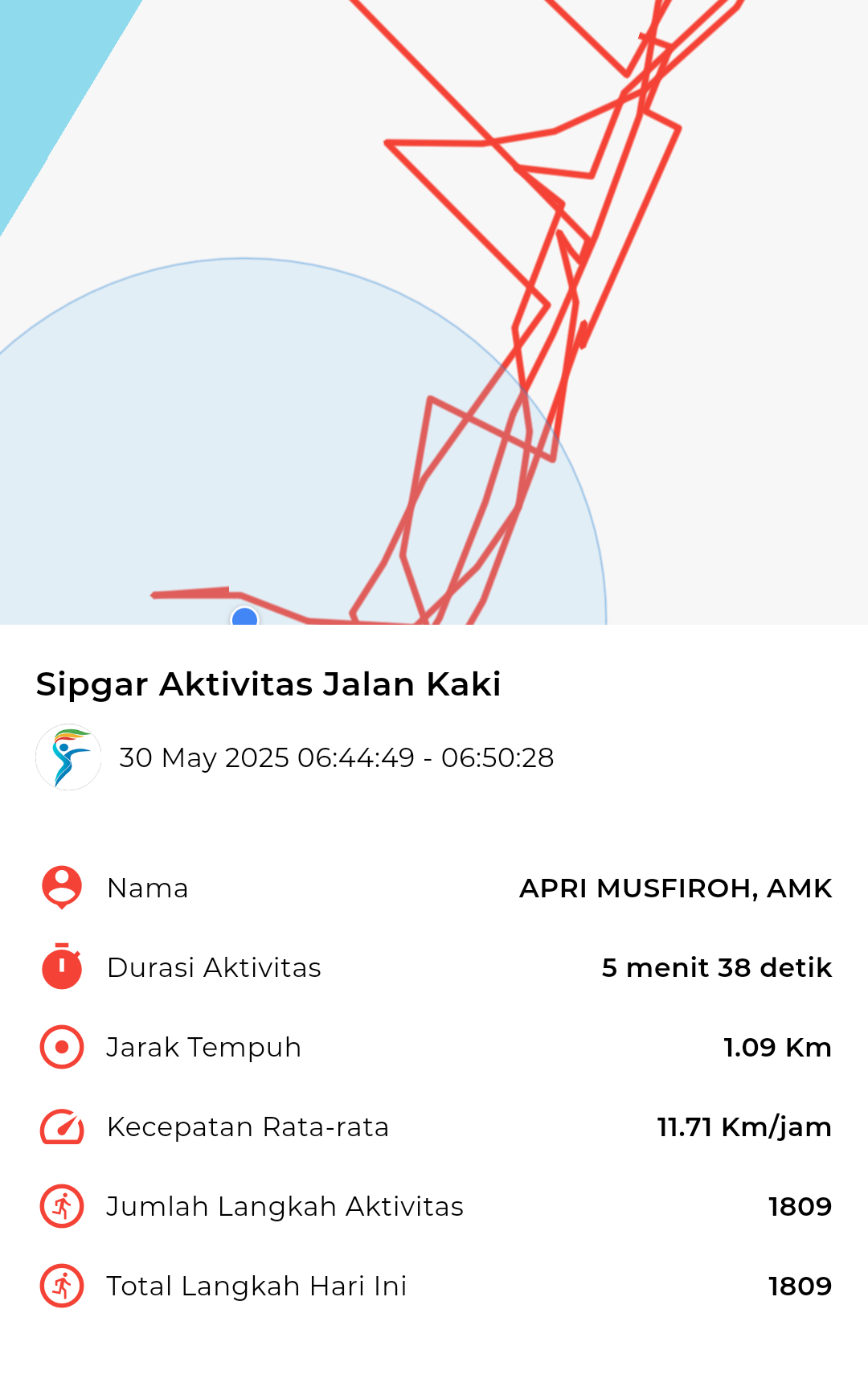Select the distance value 1.09 Km
The height and width of the screenshot is (1383, 868).
pos(777,1047)
